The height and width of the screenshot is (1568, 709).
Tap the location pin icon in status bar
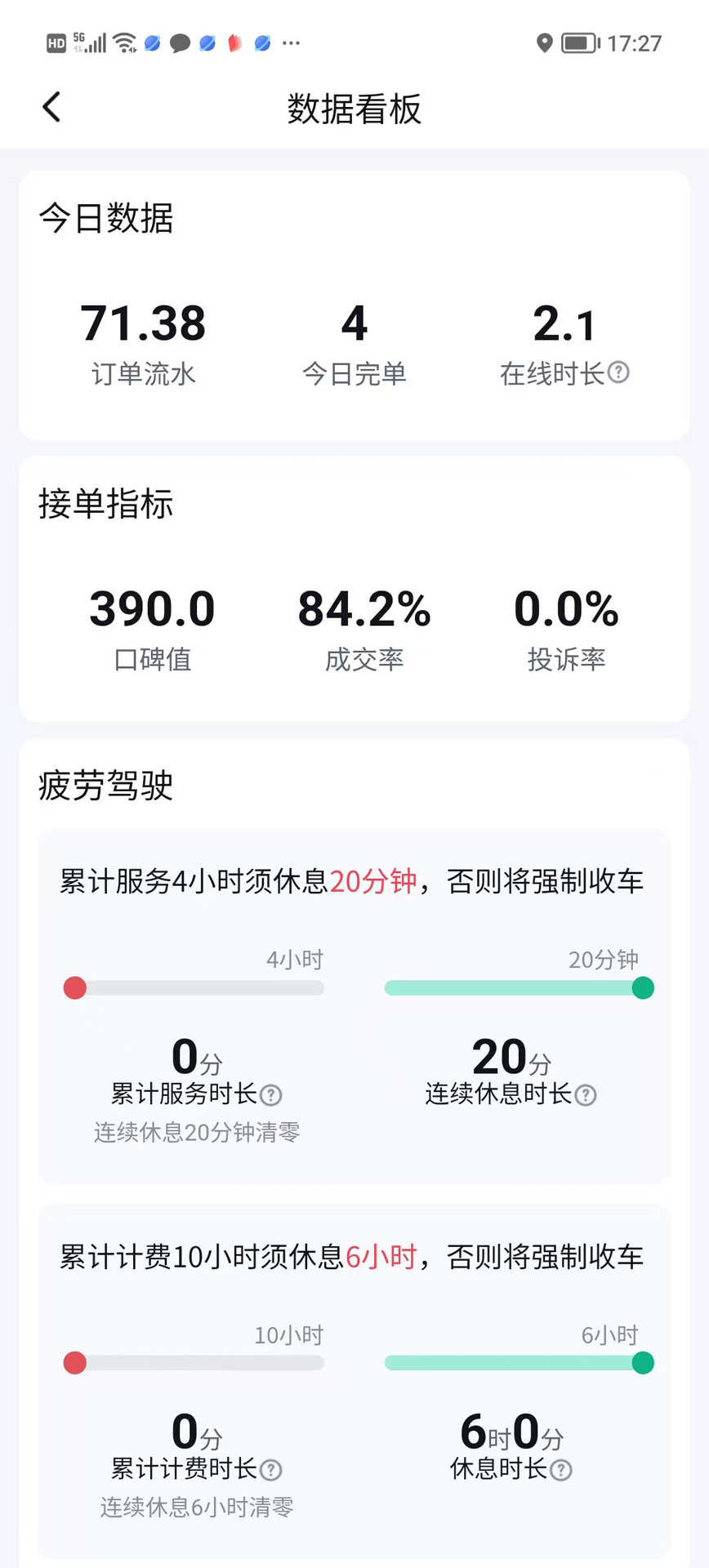coord(545,43)
